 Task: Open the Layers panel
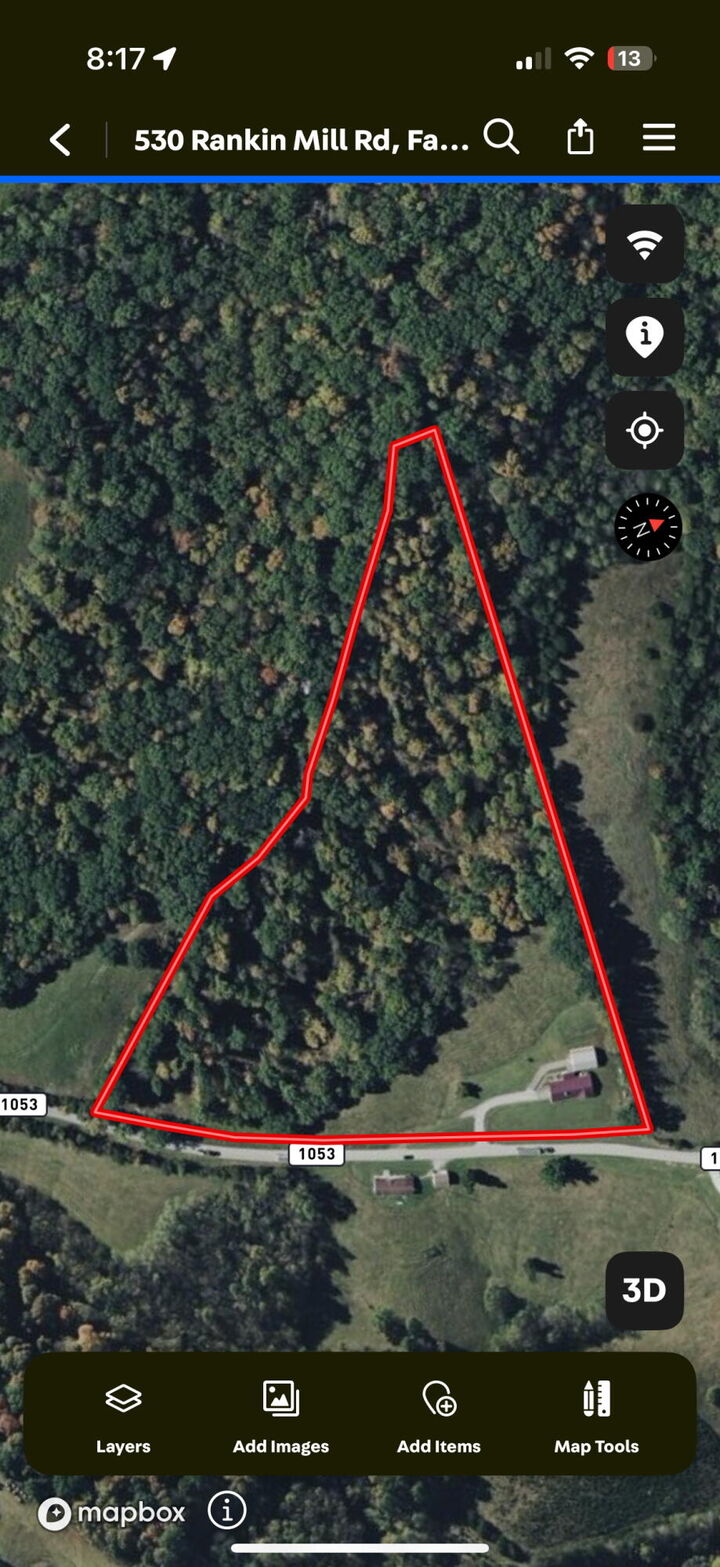point(122,1414)
